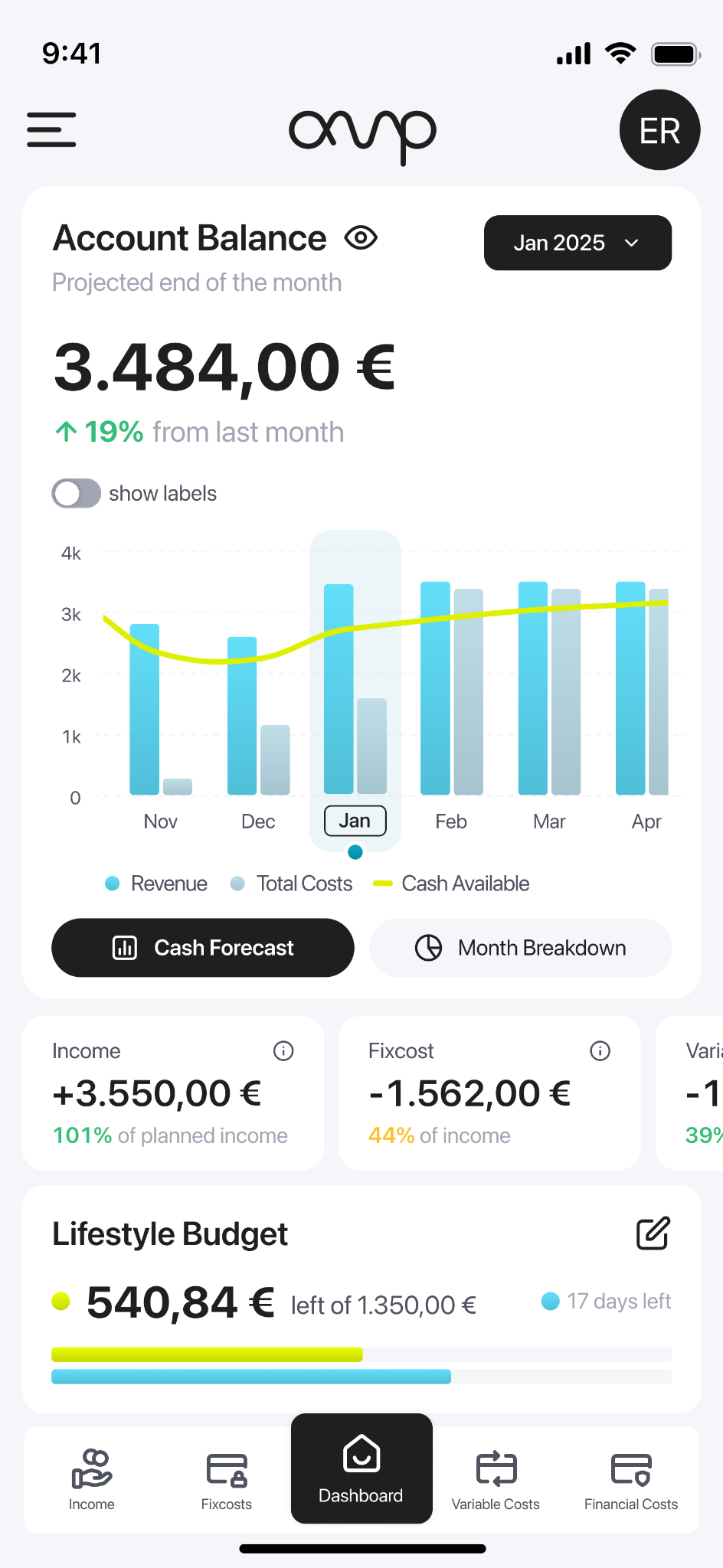This screenshot has height=1568, width=723.
Task: Select the Dashboard tab
Action: click(x=361, y=1468)
